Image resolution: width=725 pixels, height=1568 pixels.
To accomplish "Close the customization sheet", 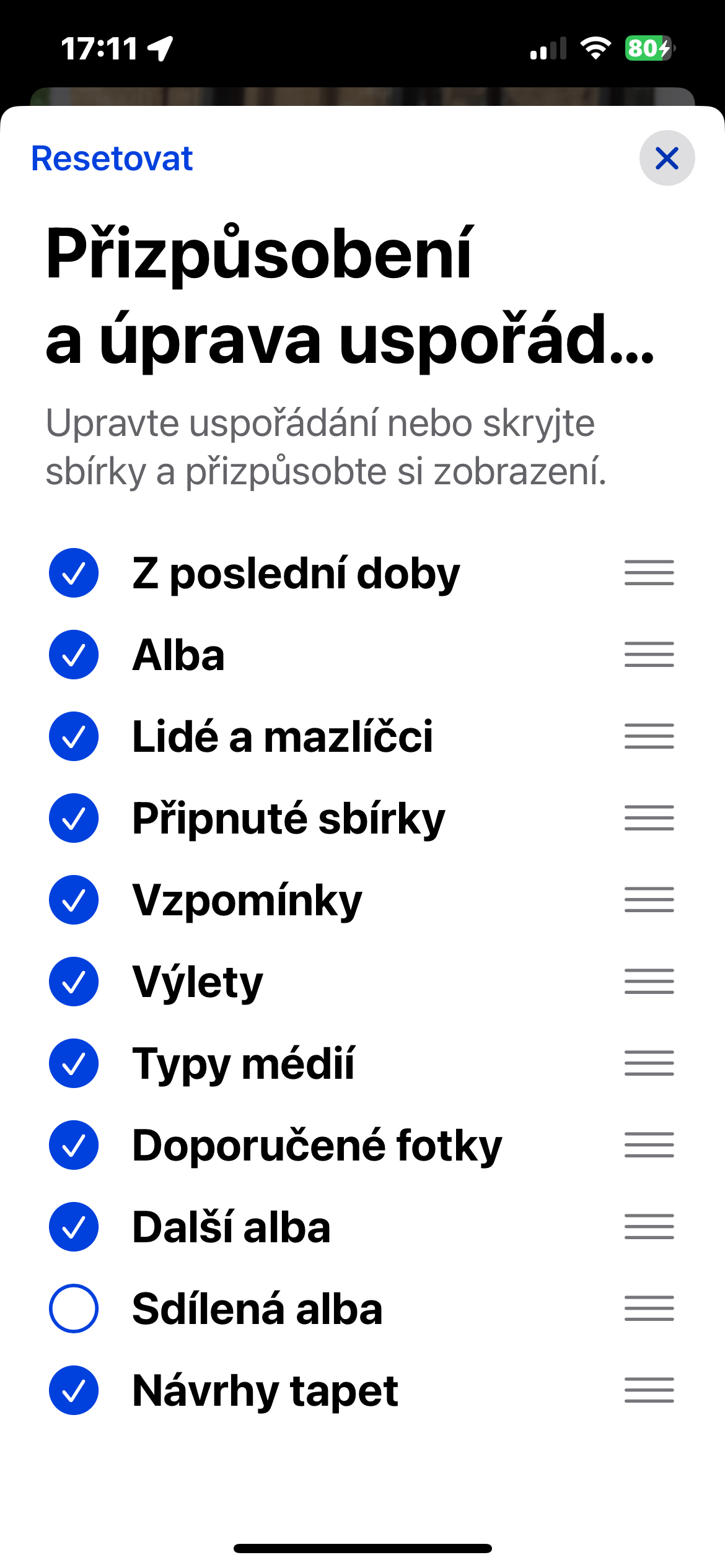I will (667, 159).
